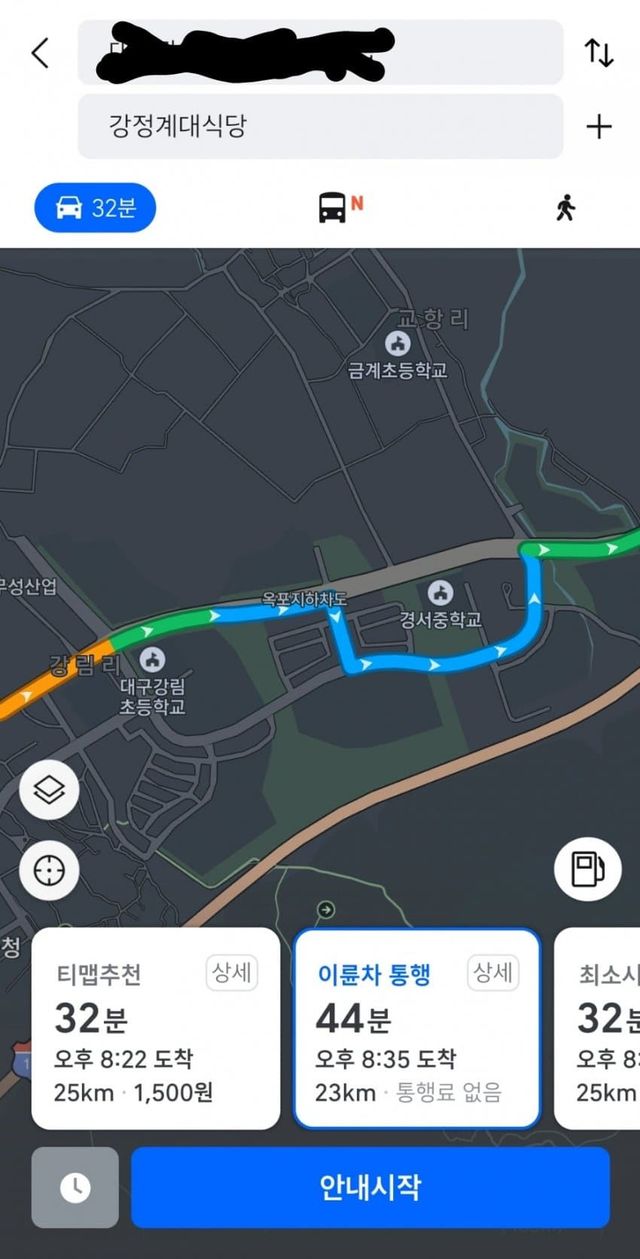Open 상세 details for 티맵추천 route
This screenshot has height=1259, width=640.
click(232, 973)
